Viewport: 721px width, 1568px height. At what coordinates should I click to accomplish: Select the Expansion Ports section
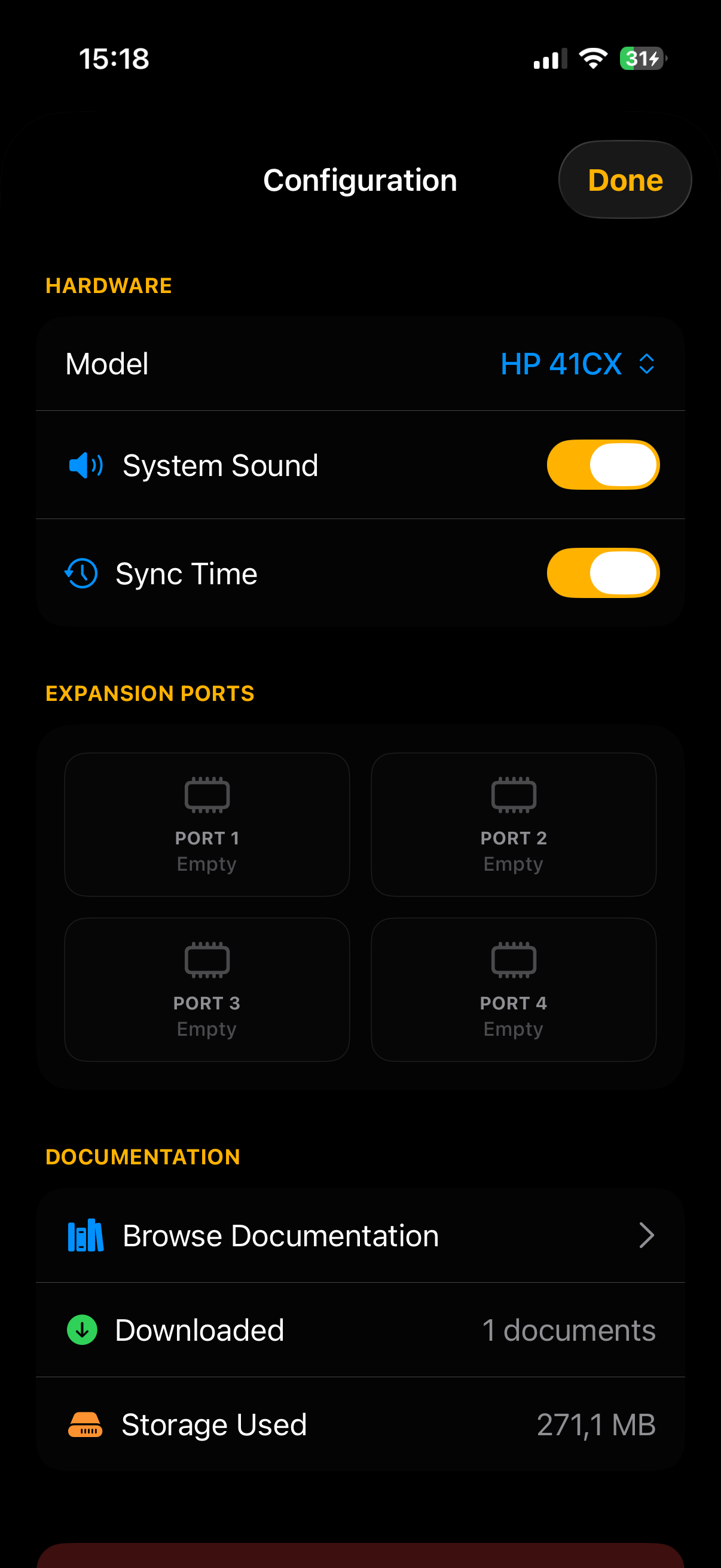pos(149,693)
